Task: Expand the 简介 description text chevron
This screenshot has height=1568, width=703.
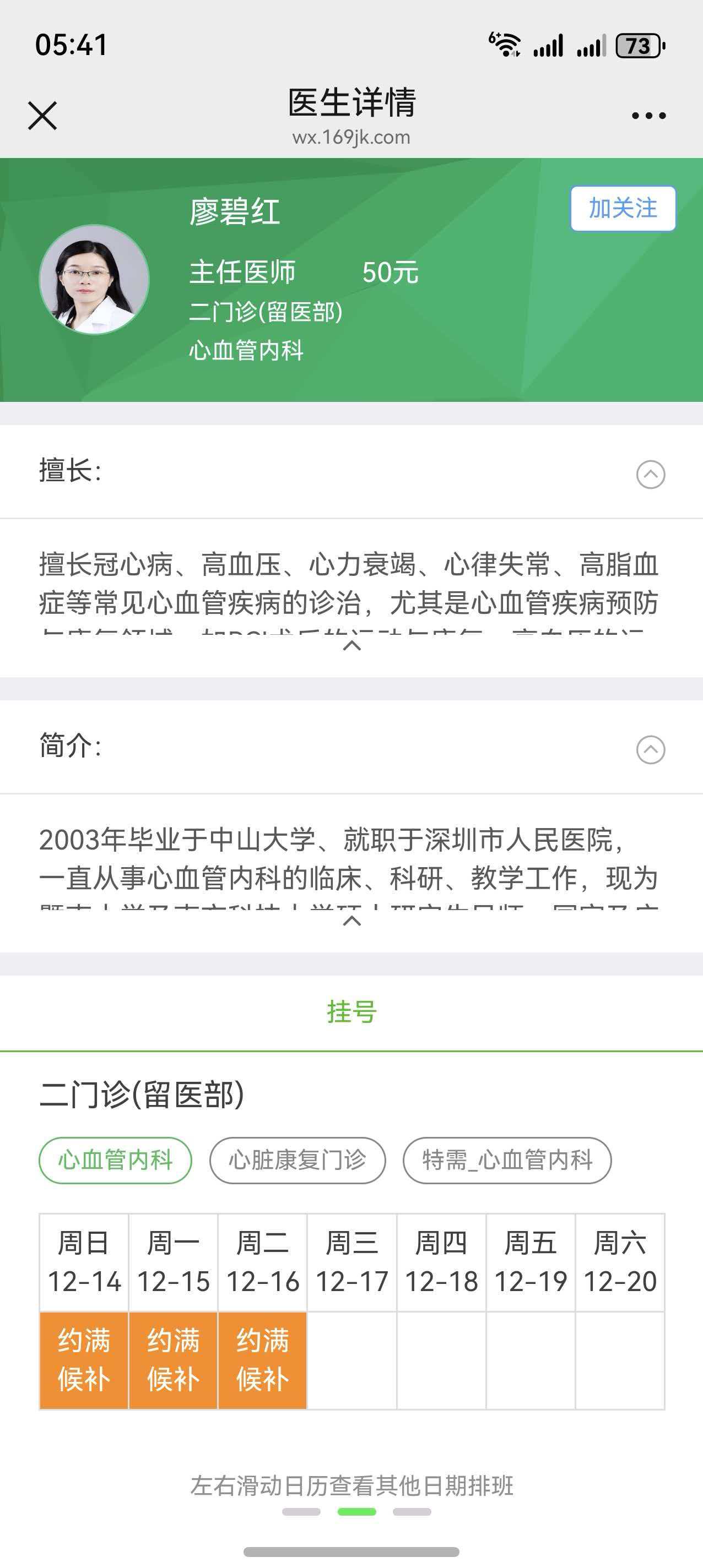Action: point(351,921)
